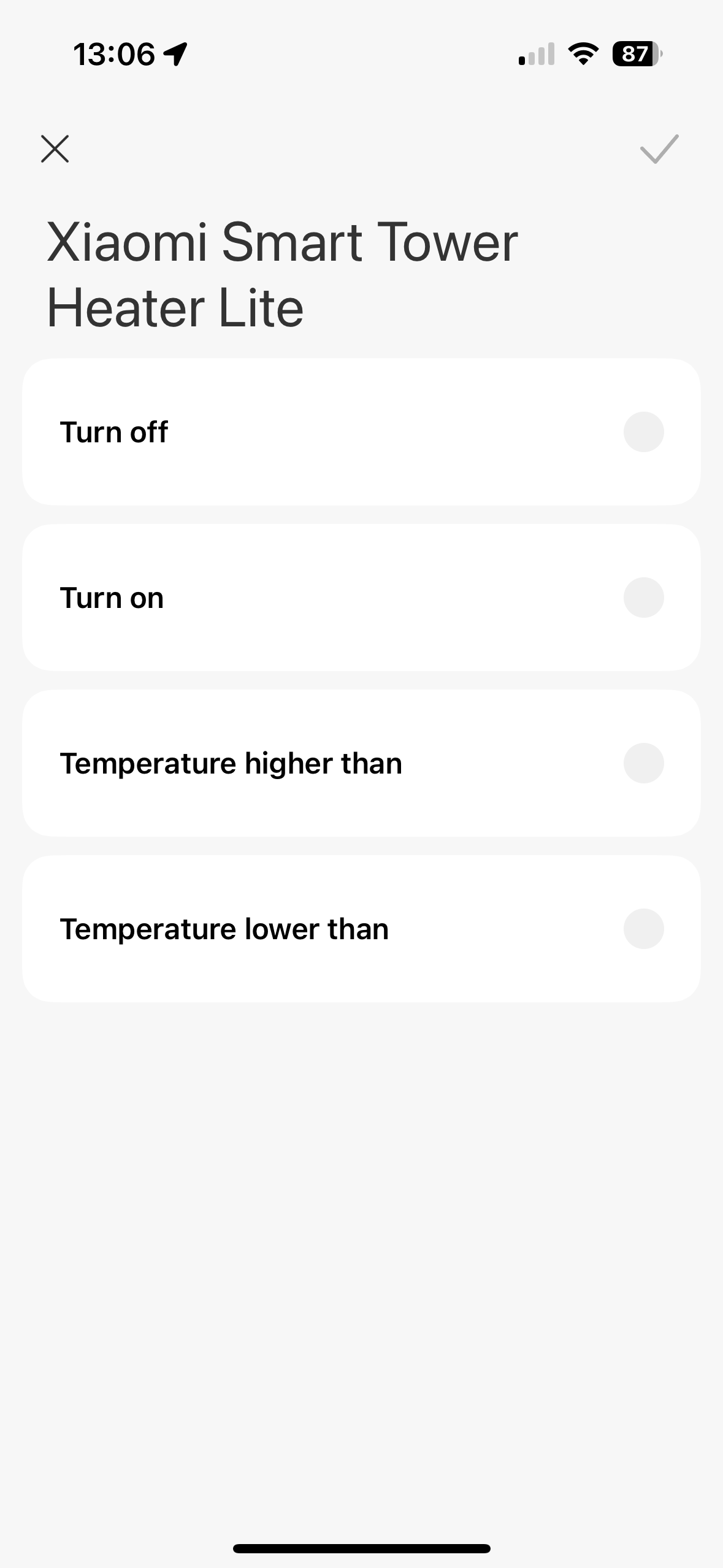Confirm selection with the checkmark
This screenshot has height=1568, width=723.
click(659, 149)
